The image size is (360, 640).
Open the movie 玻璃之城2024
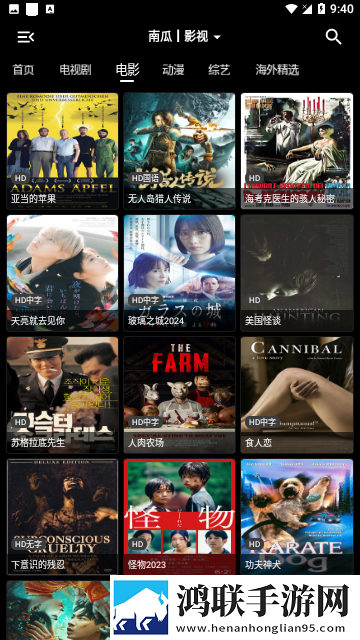point(180,273)
